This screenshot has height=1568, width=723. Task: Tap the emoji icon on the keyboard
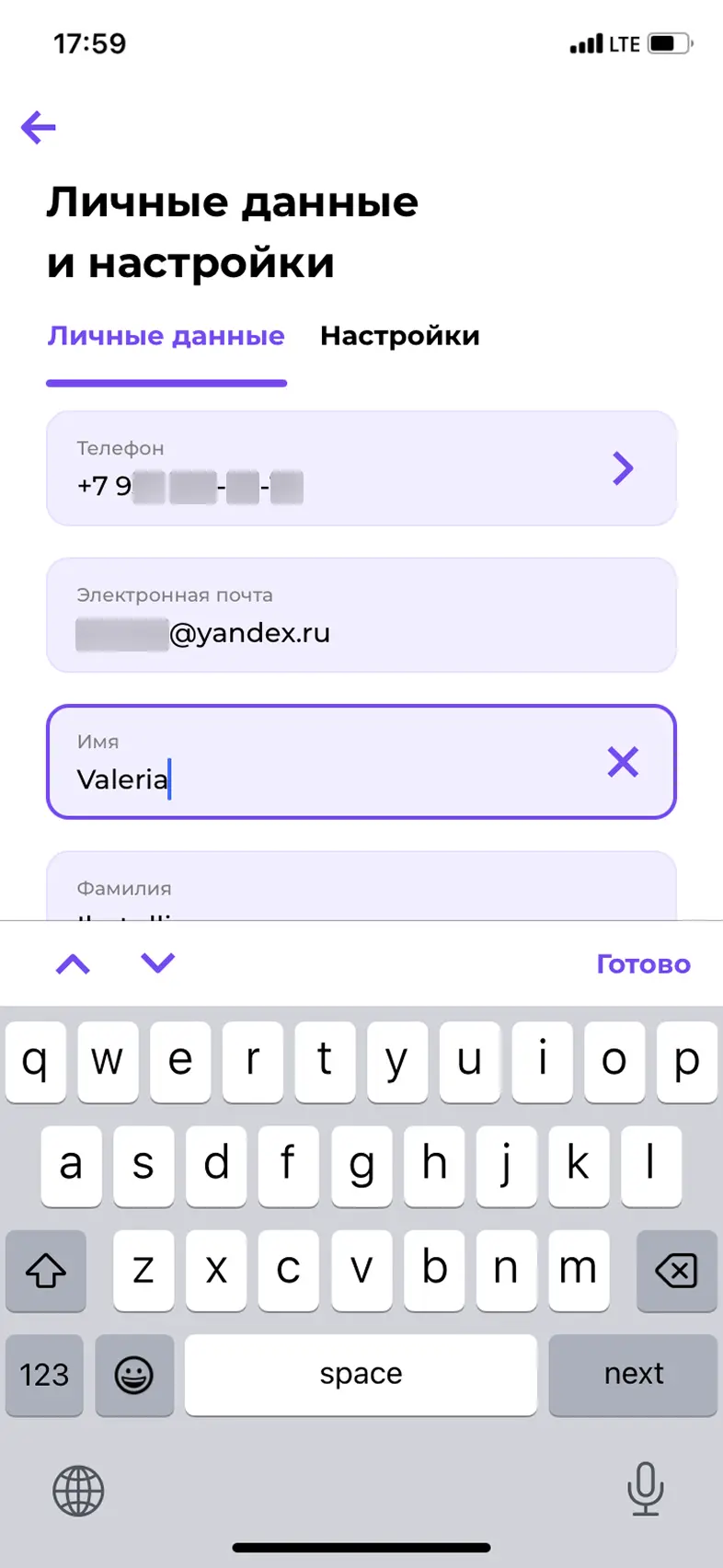134,1375
